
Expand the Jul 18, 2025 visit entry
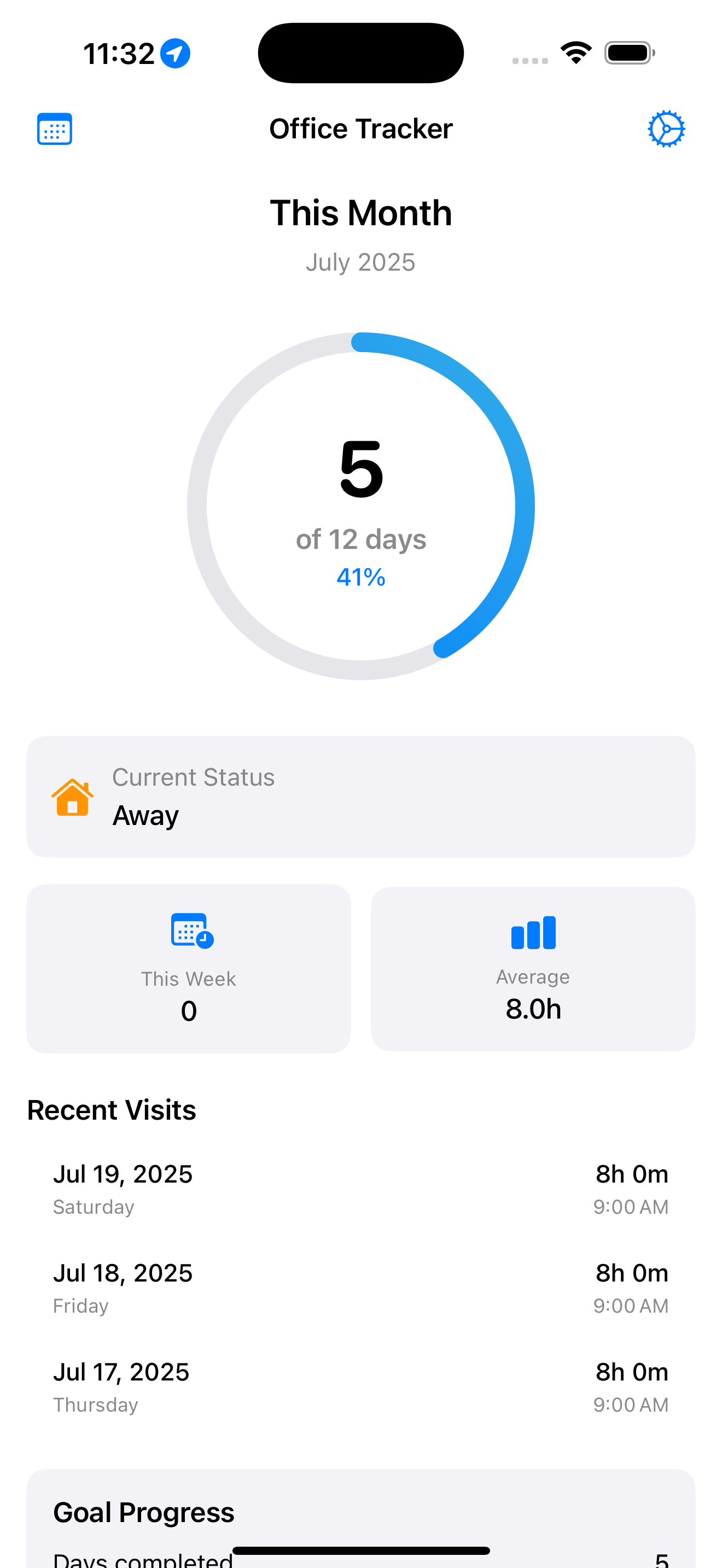361,1288
